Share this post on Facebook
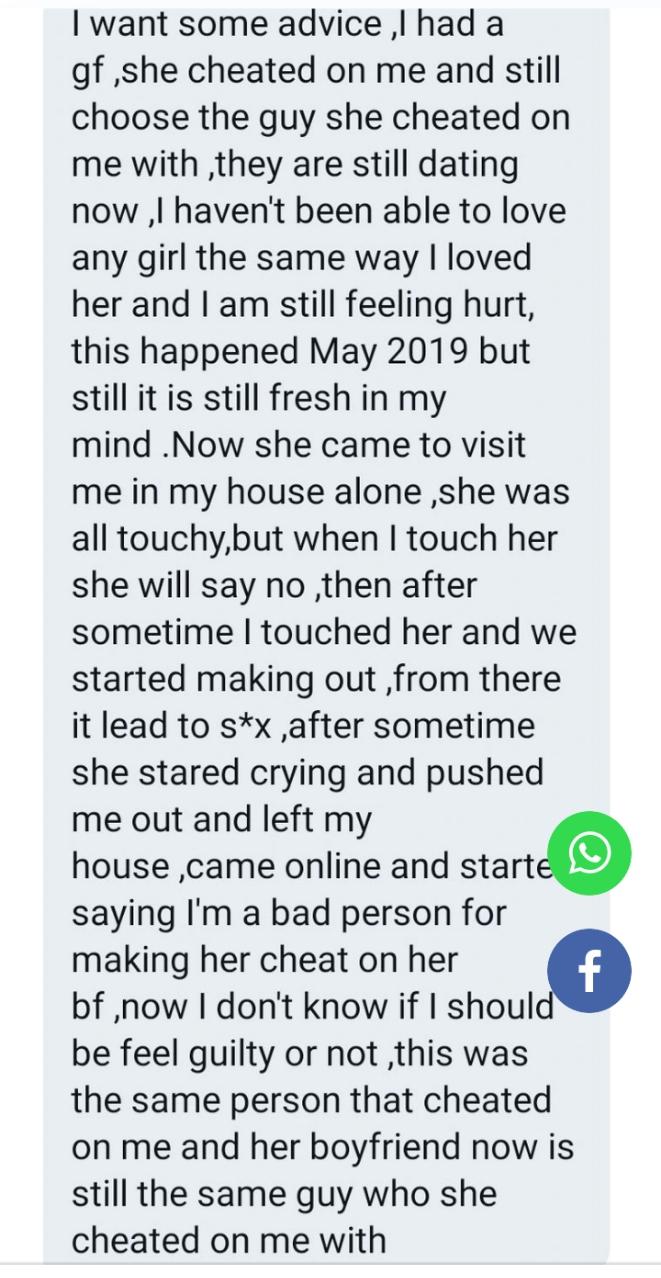 [x=590, y=971]
